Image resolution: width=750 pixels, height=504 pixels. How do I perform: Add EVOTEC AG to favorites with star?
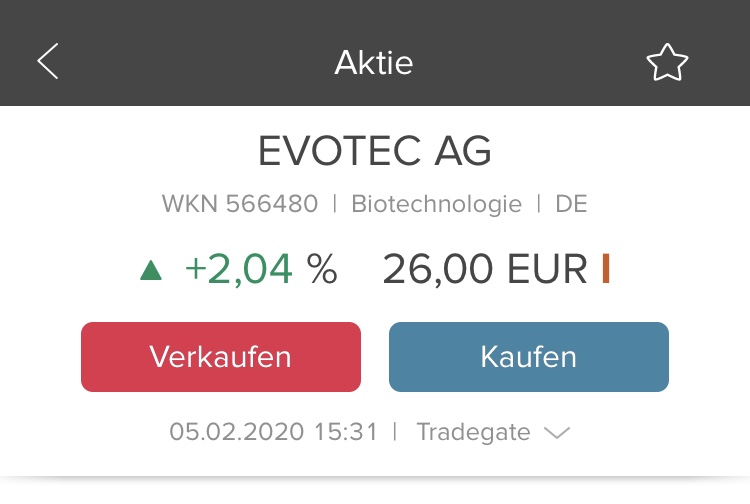click(x=667, y=63)
